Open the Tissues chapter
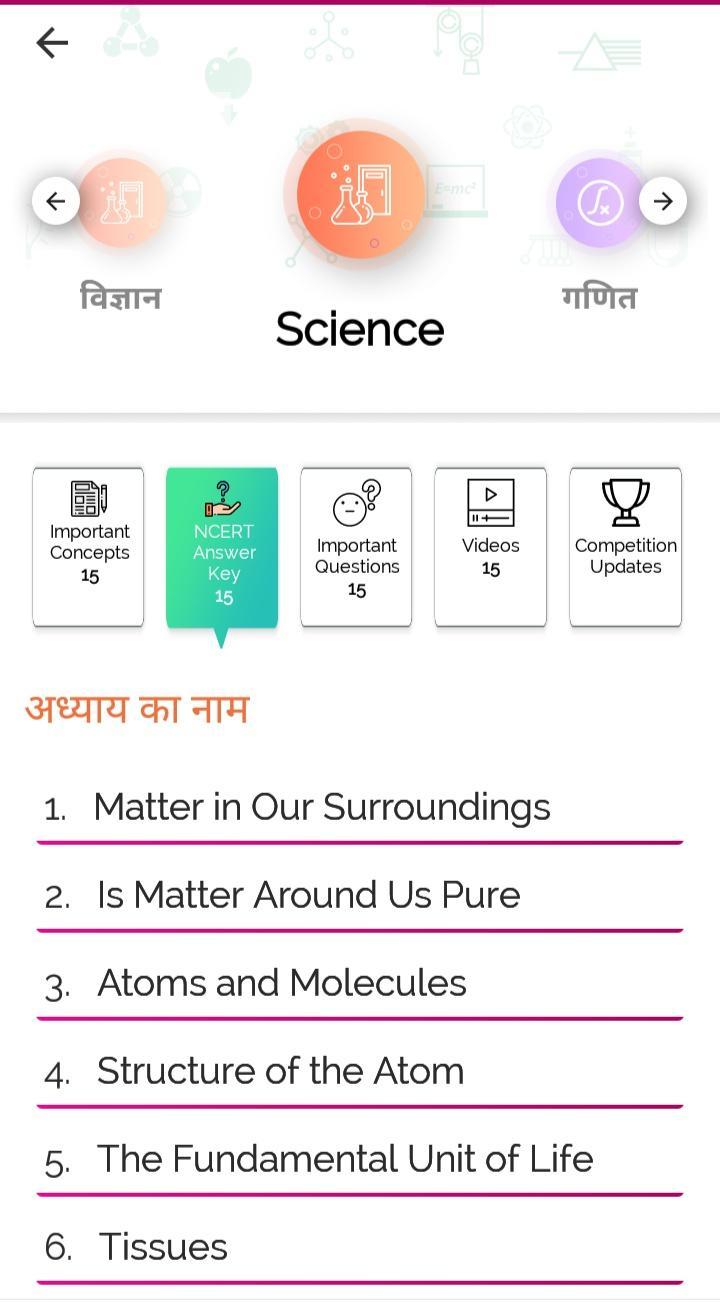Viewport: 720px width, 1303px height. click(360, 1248)
